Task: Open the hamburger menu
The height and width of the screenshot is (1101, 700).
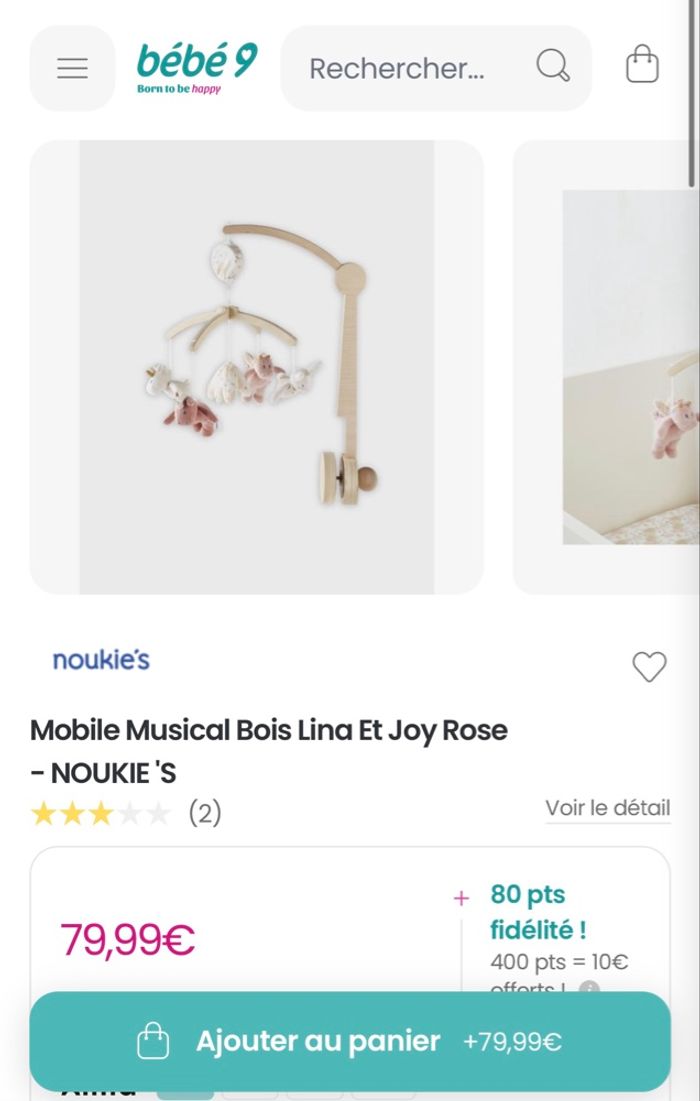Action: click(72, 68)
